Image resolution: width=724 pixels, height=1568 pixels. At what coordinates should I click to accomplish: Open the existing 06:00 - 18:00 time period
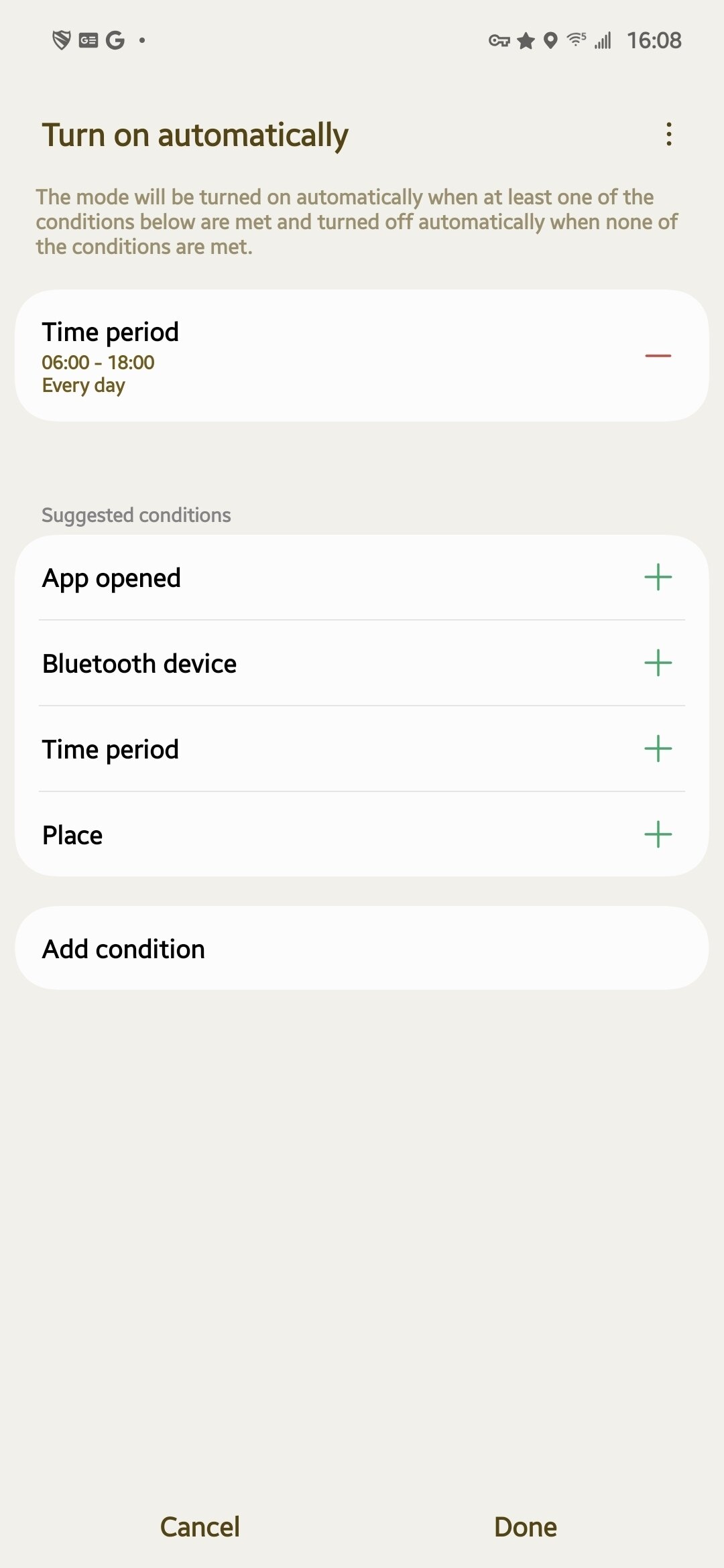click(x=268, y=356)
